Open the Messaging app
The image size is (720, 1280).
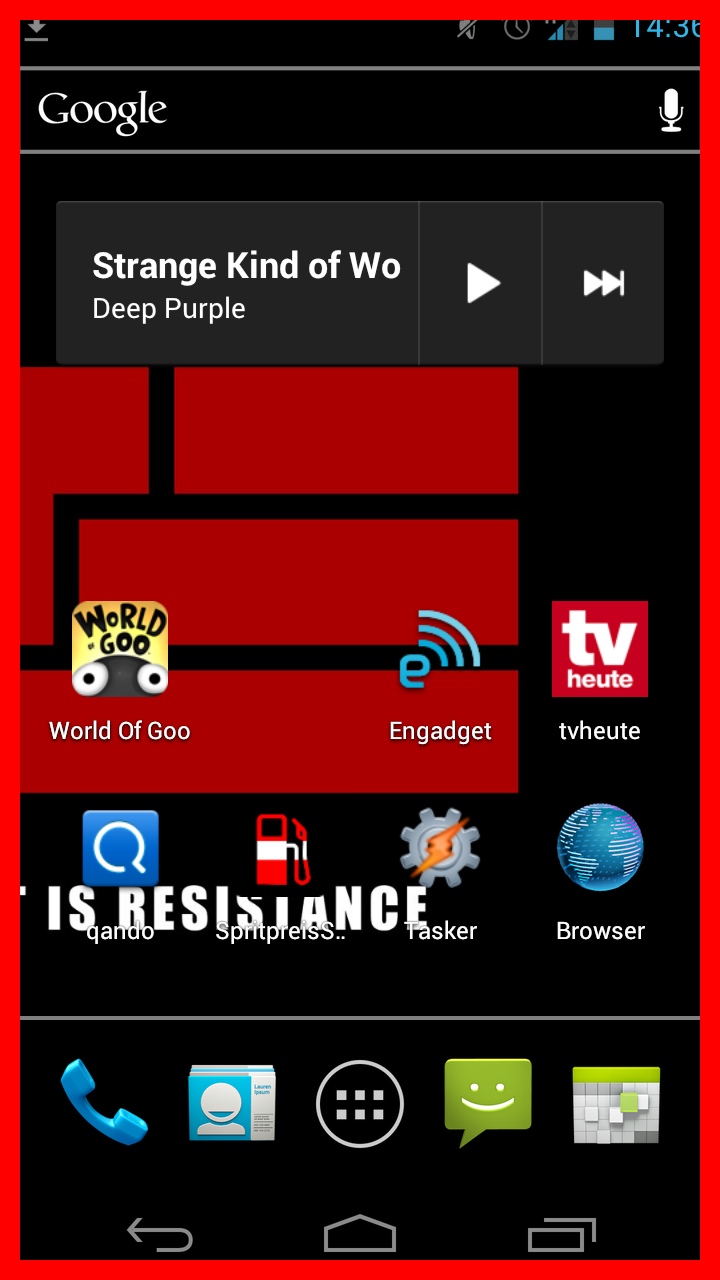click(x=488, y=1102)
